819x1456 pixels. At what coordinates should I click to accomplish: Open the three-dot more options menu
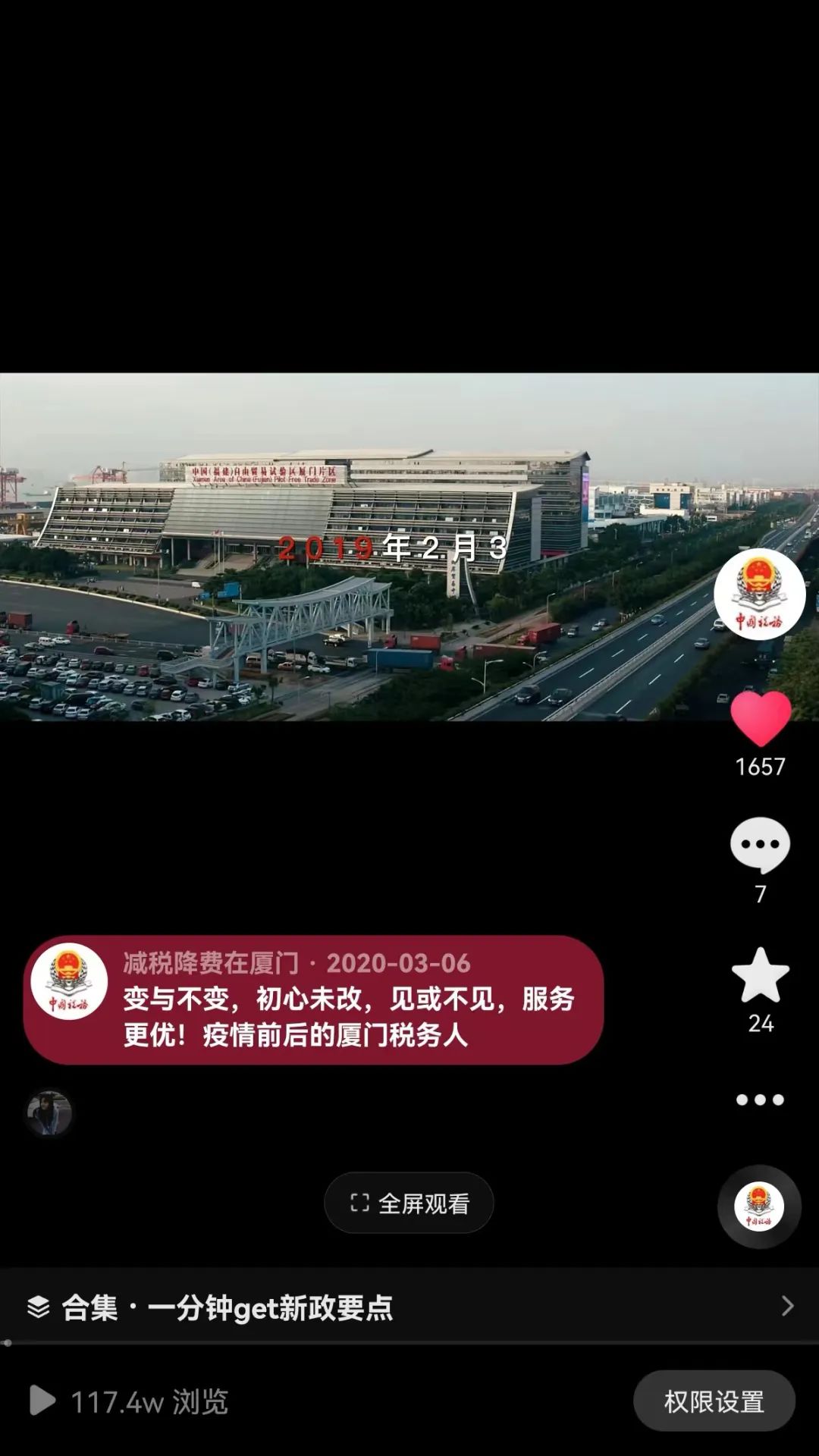pyautogui.click(x=760, y=1100)
